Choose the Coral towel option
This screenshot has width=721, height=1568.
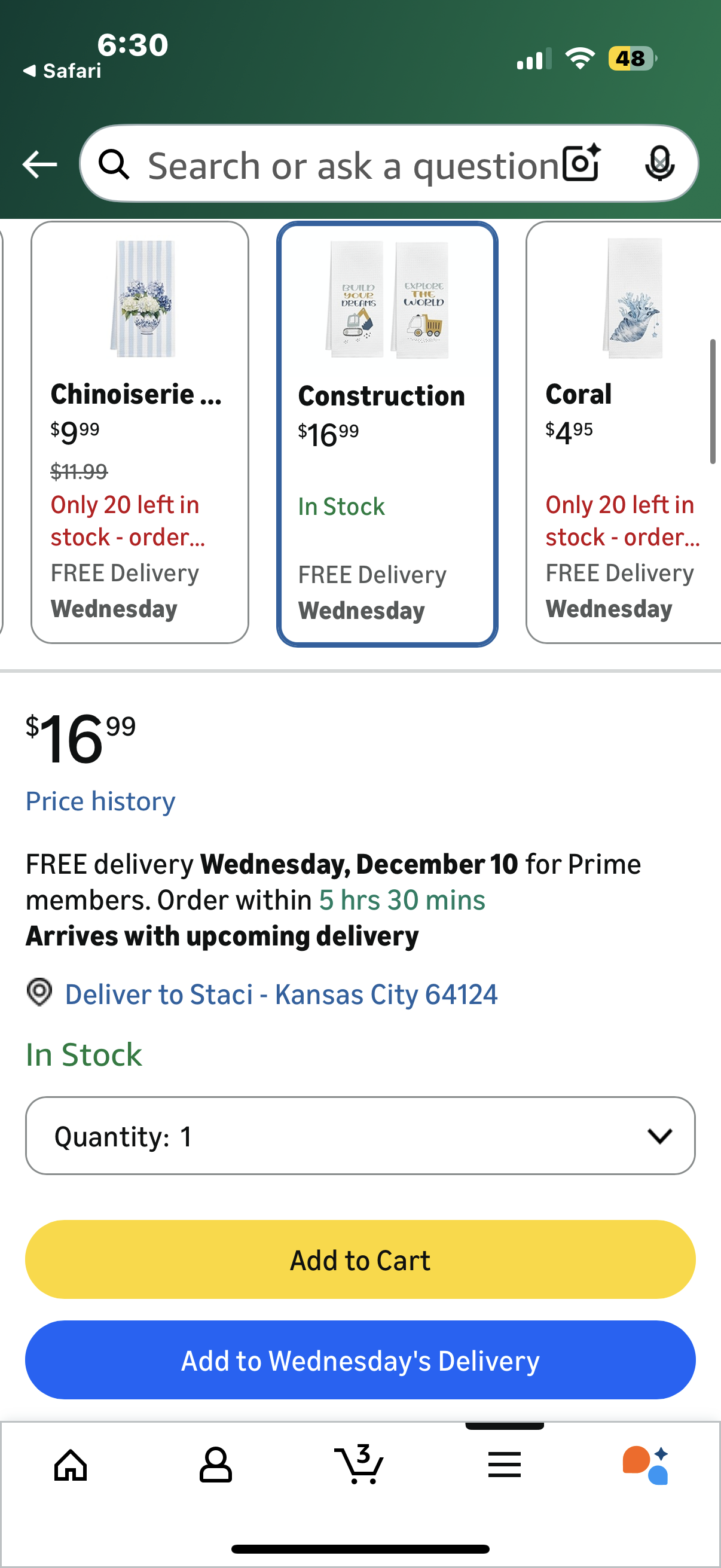(x=624, y=432)
